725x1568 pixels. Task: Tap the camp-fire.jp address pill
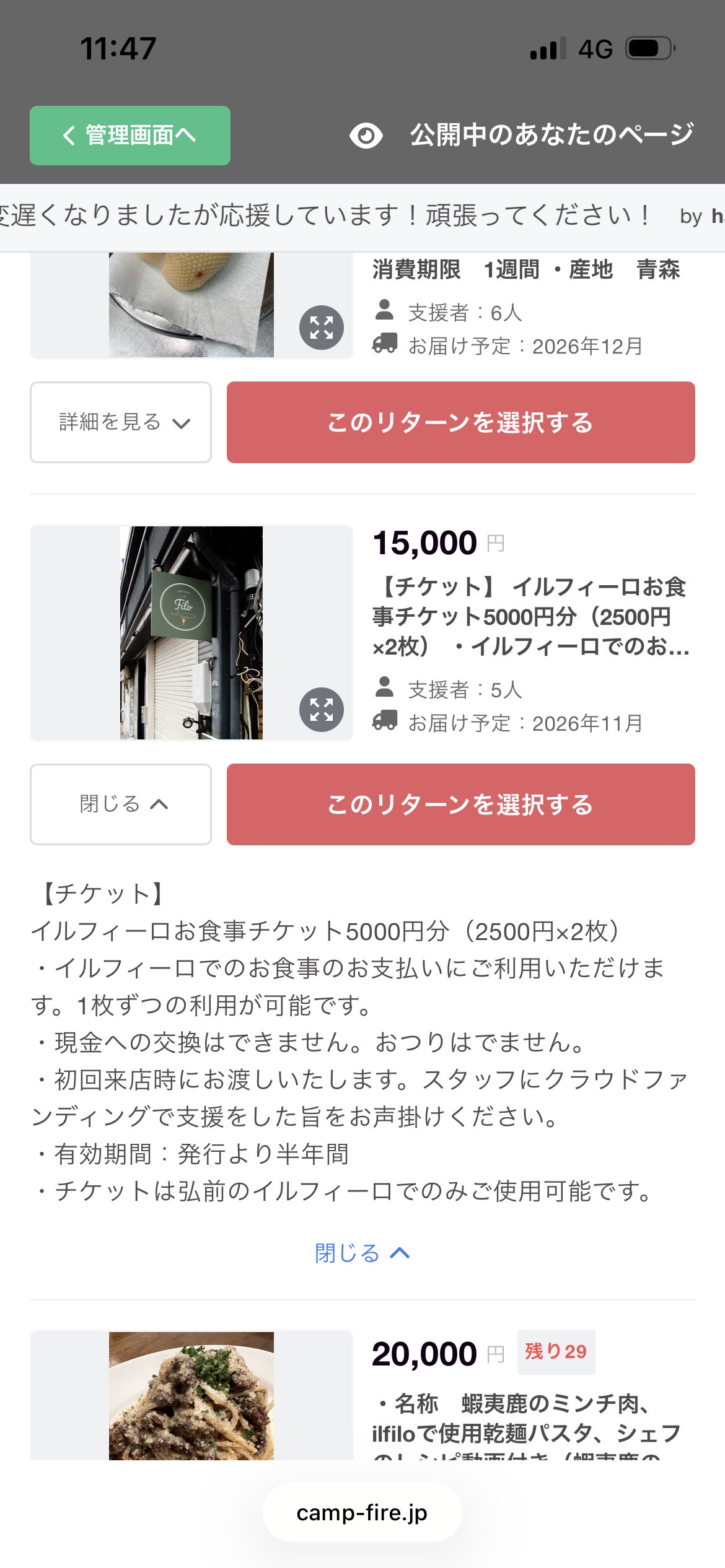tap(362, 1512)
